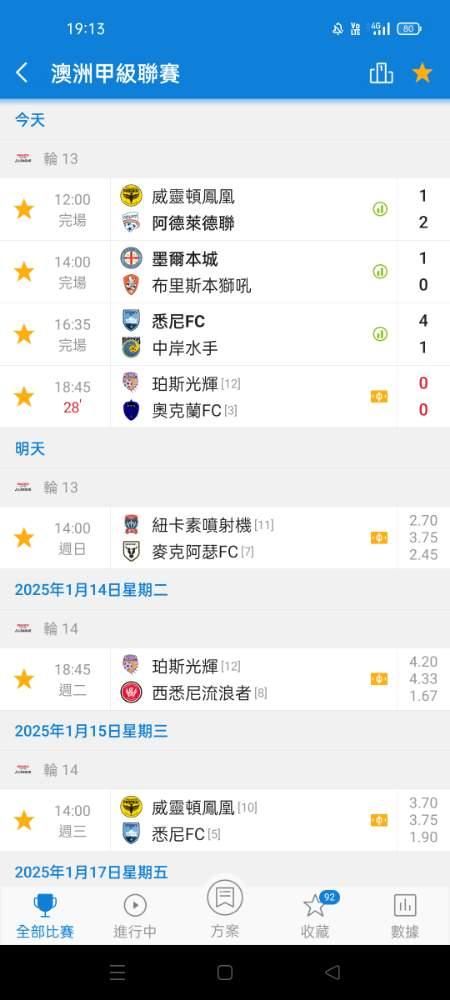The height and width of the screenshot is (1000, 450).
Task: Toggle the league favorite star in header
Action: [x=422, y=73]
